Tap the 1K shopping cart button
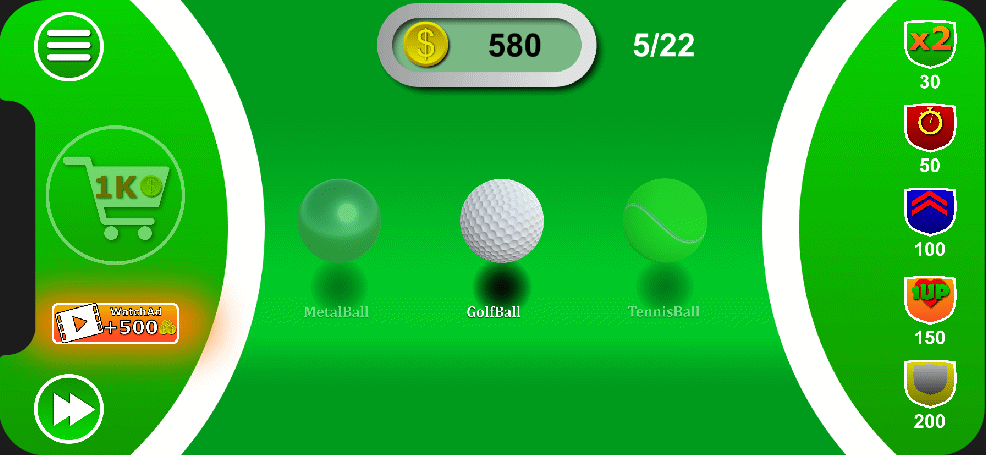Screen dimensions: 986x455 [x=115, y=195]
